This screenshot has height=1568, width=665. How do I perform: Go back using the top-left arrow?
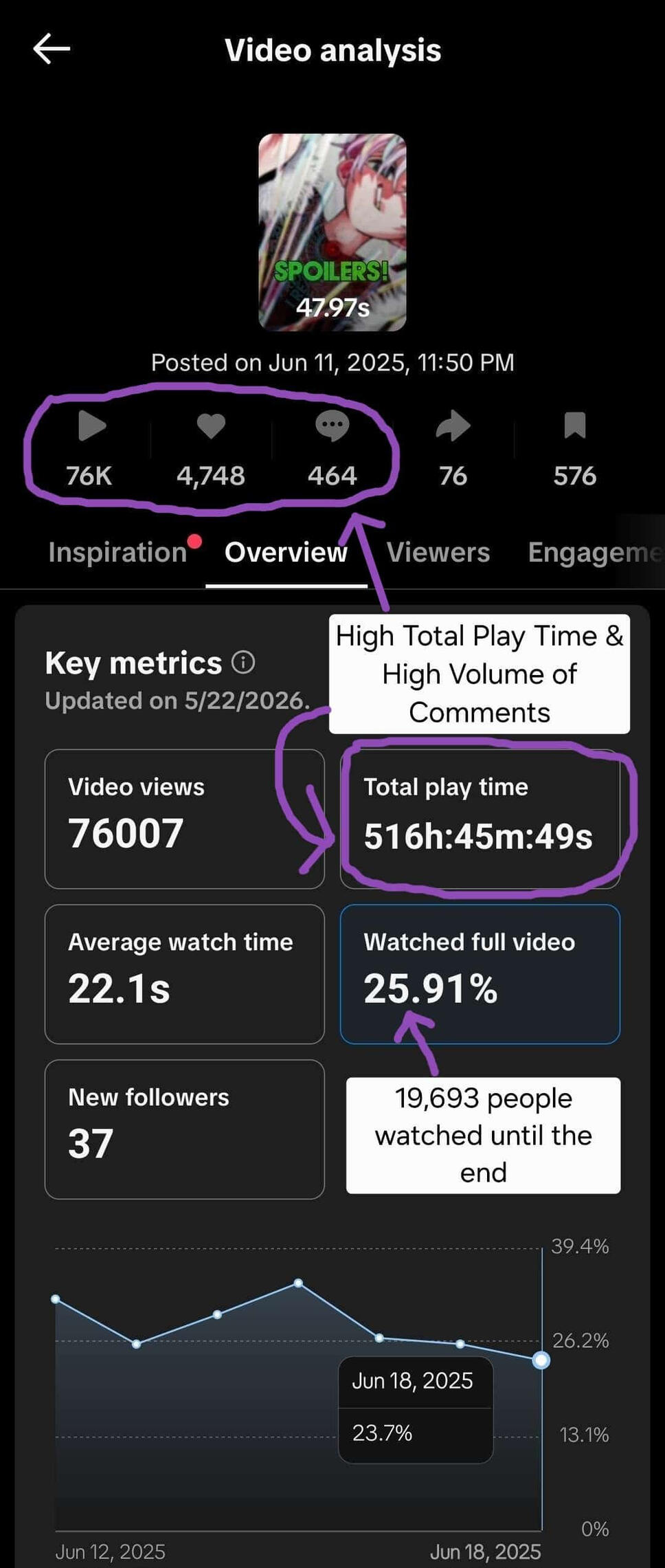[x=52, y=49]
